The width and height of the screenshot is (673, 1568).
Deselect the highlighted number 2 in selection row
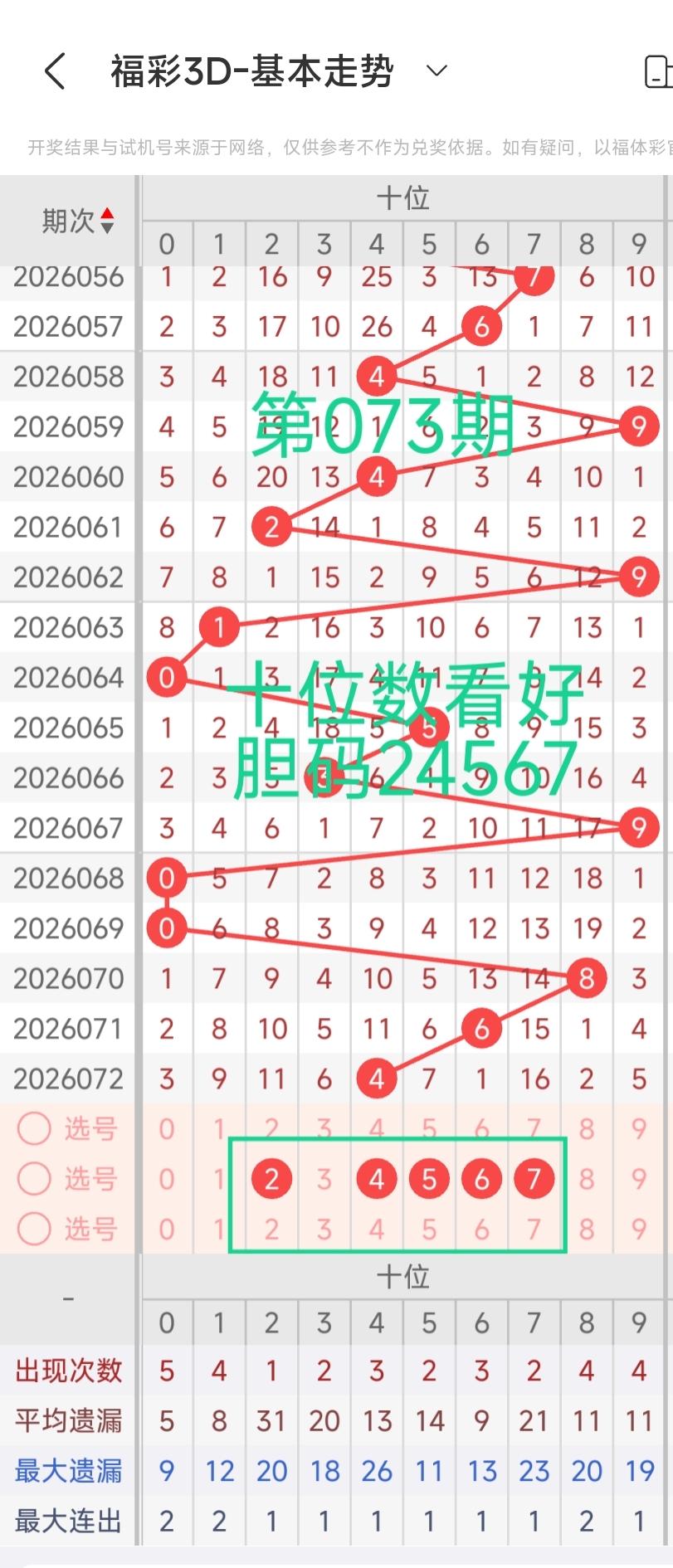pos(271,1178)
